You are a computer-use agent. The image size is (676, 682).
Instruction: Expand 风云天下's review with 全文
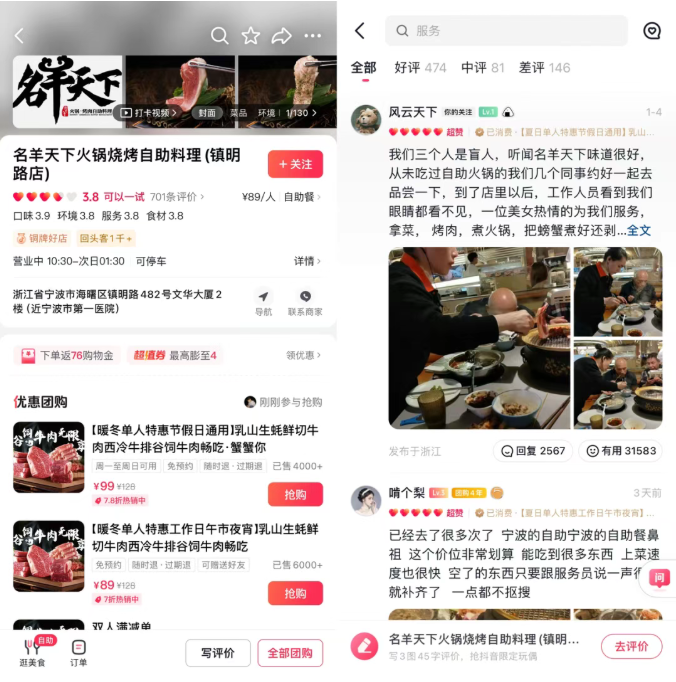638,230
